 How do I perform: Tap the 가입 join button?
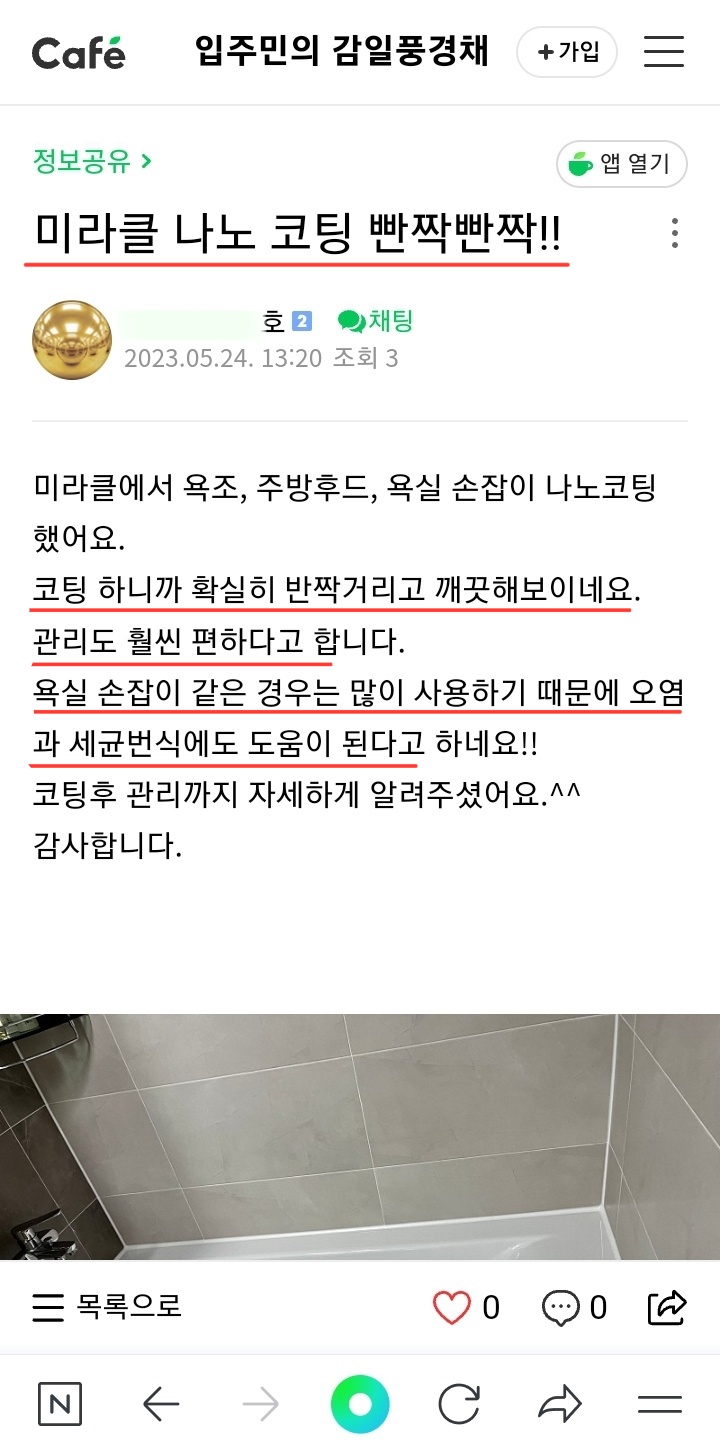point(566,52)
